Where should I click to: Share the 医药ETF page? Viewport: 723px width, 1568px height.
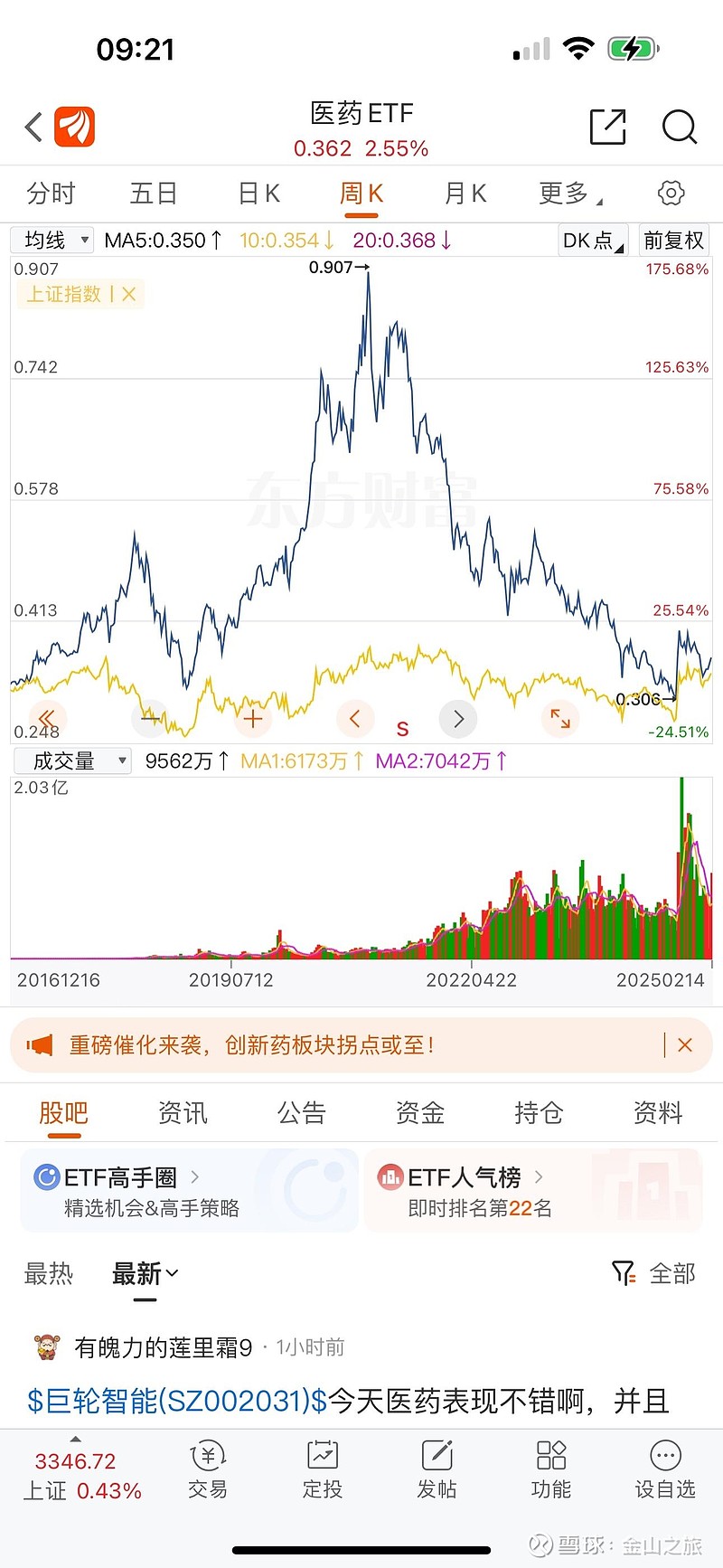(x=607, y=127)
